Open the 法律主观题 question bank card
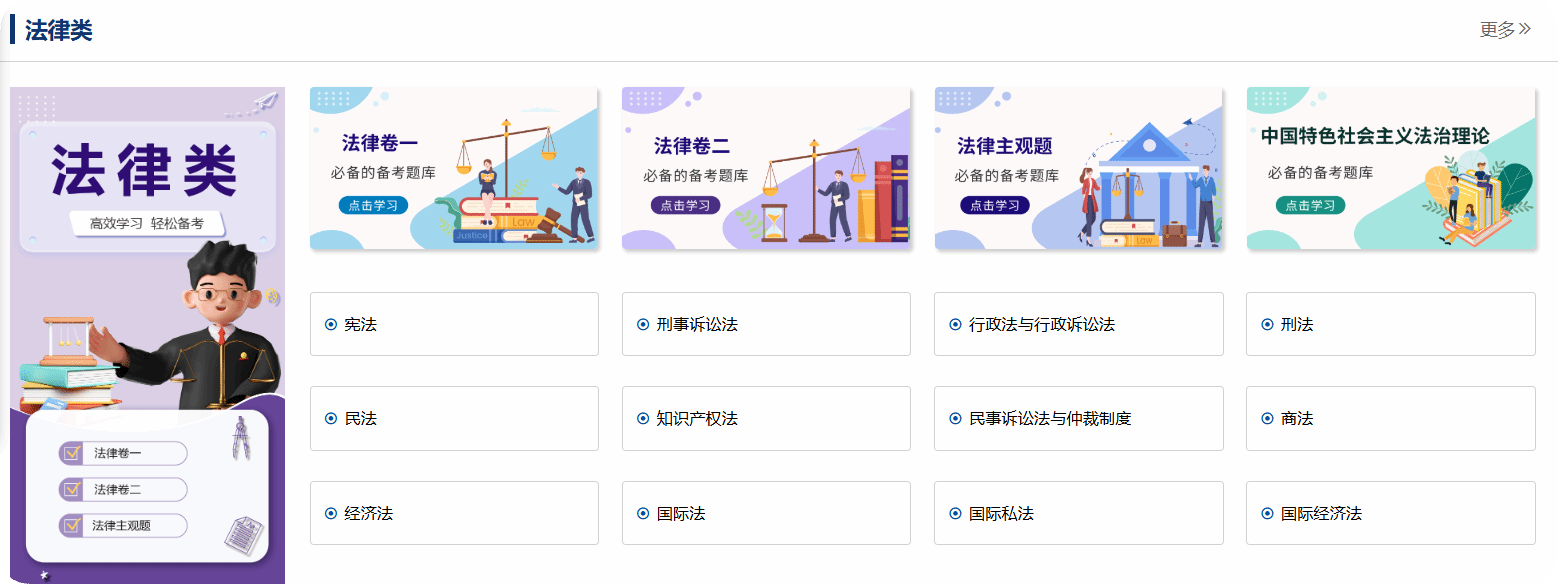 [x=1078, y=168]
